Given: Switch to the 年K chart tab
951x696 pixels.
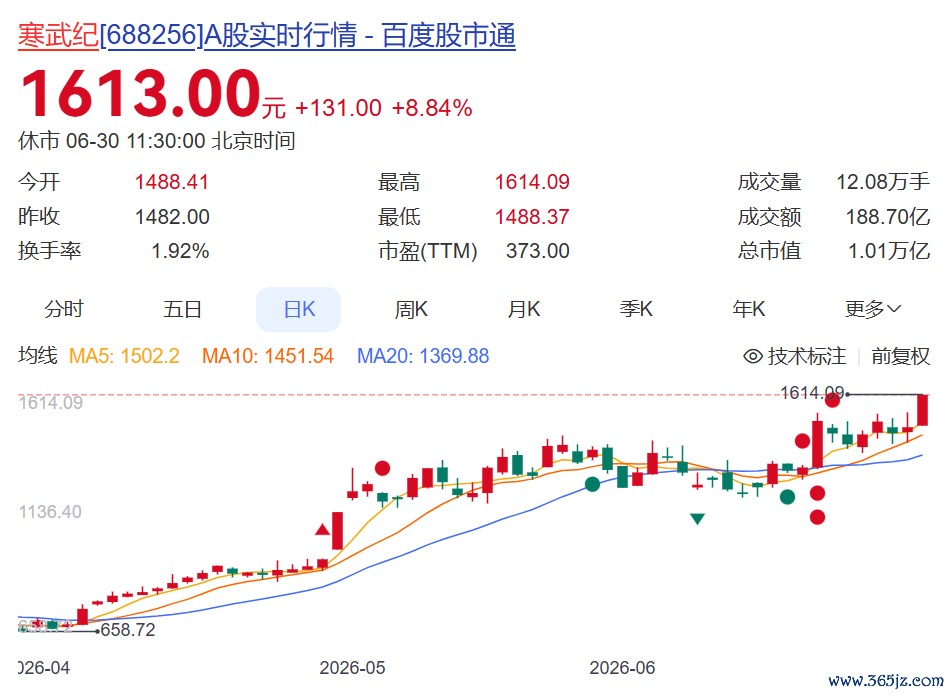Looking at the screenshot, I should 749,309.
